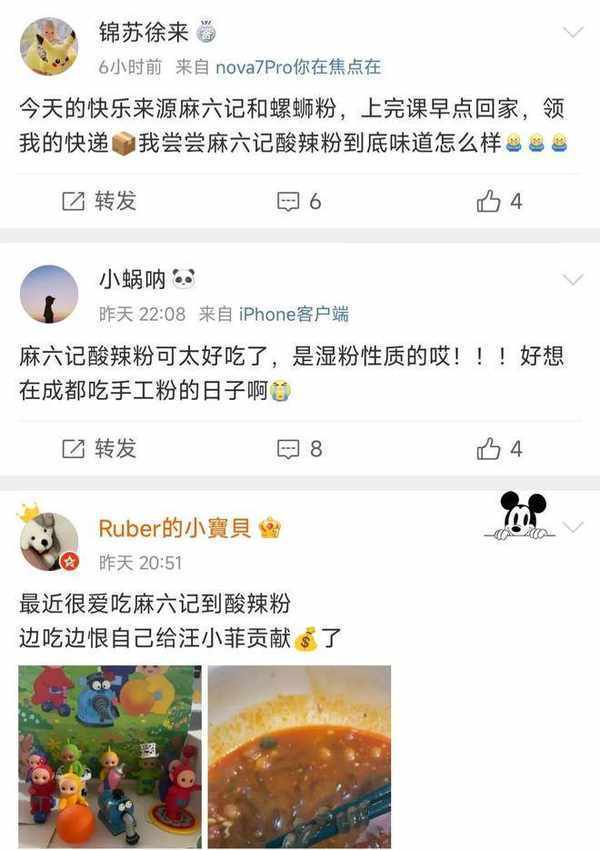Tap the username Ruber的小寶貝
The height and width of the screenshot is (850, 600).
[x=176, y=529]
